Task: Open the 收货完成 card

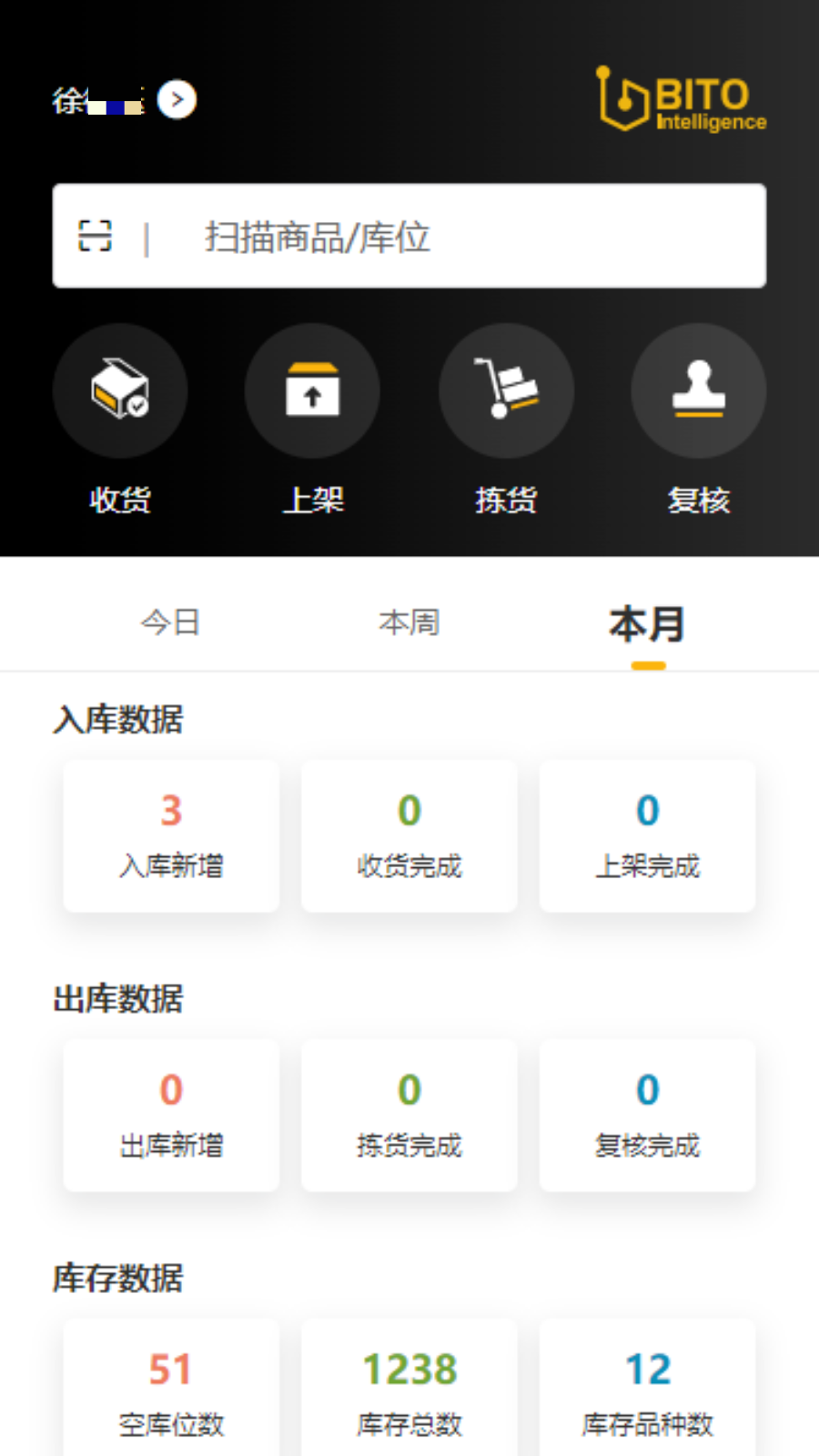Action: tap(409, 835)
